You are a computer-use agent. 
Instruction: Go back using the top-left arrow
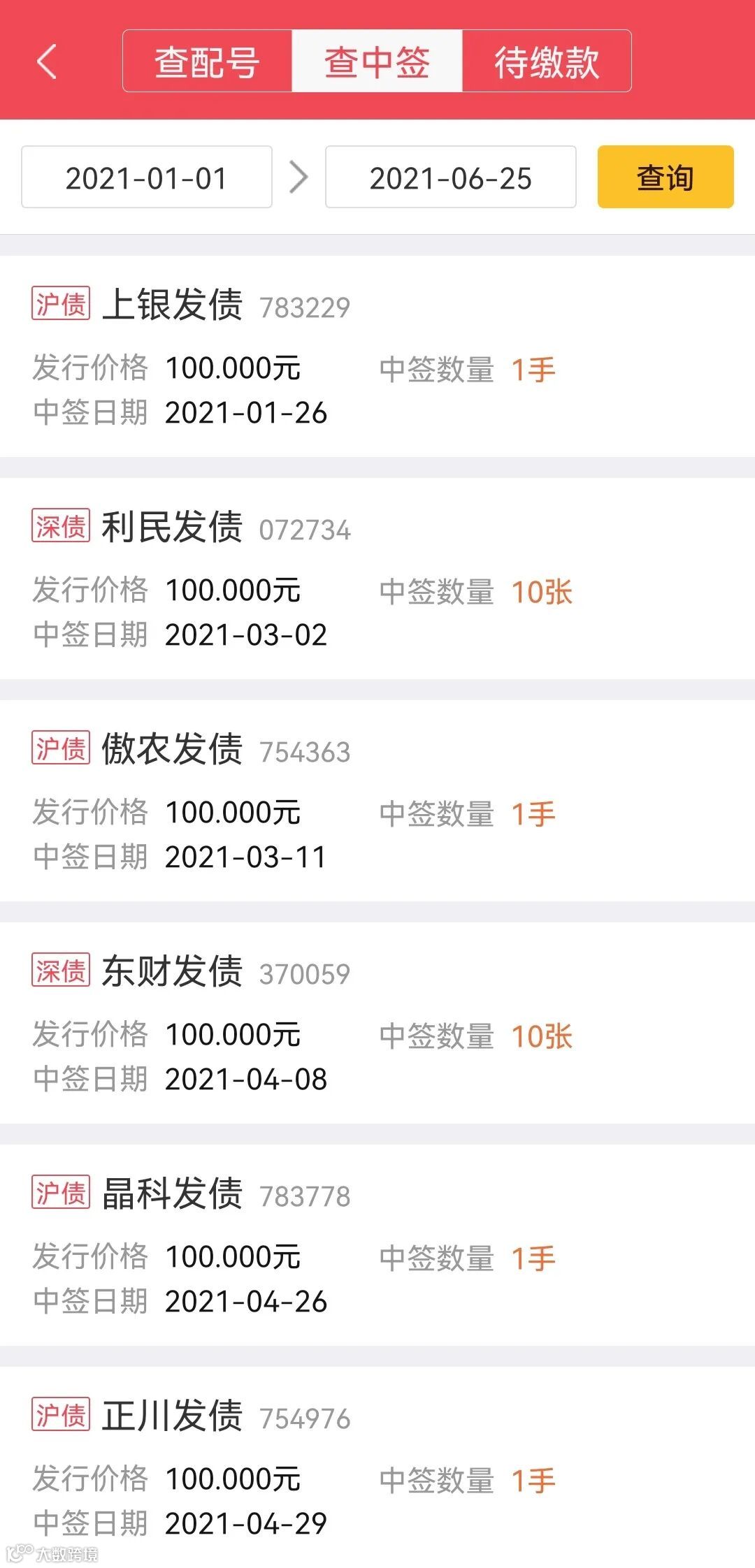coord(47,61)
